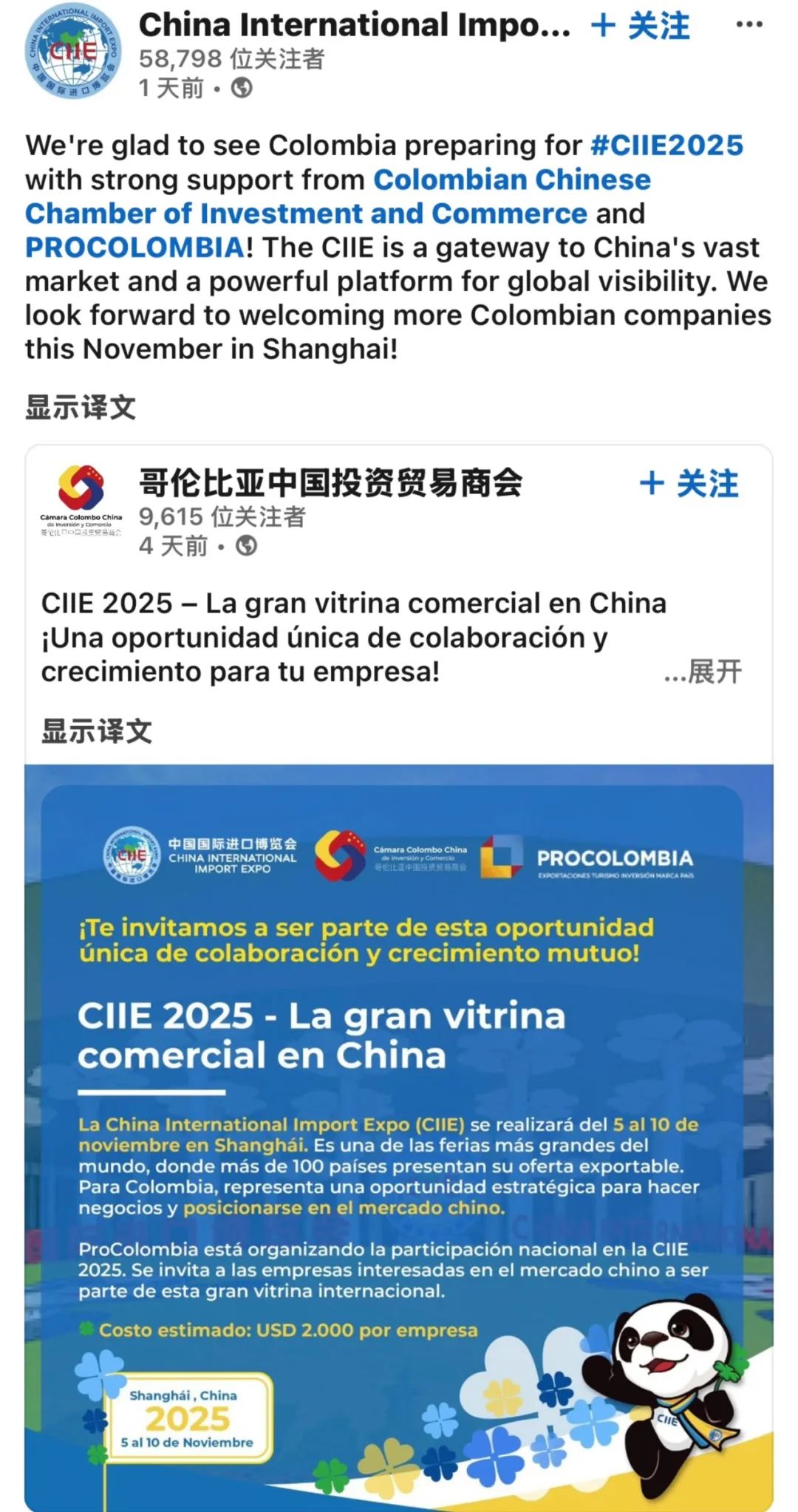Image resolution: width=798 pixels, height=1512 pixels.
Task: Follow 哥伦比亚中国投资贸易商会
Action: (689, 484)
